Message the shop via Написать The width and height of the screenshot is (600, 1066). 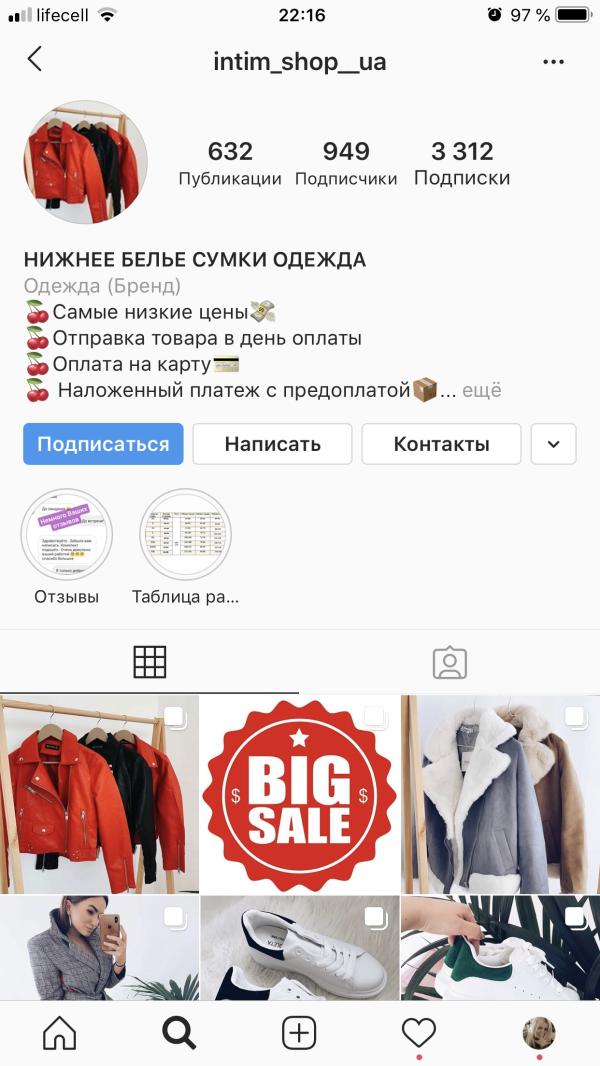click(x=272, y=444)
